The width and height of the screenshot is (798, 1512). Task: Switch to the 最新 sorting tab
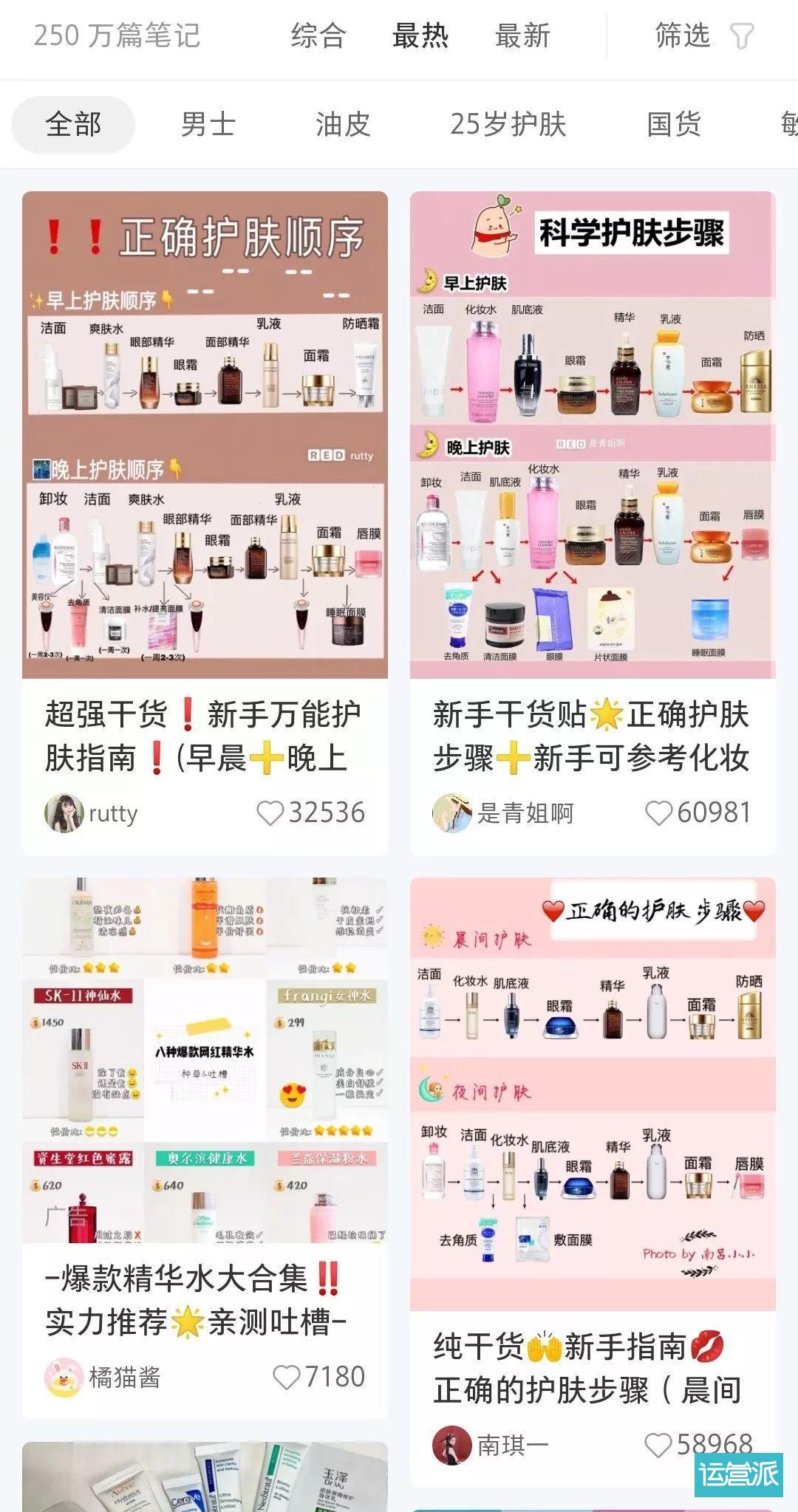521,36
